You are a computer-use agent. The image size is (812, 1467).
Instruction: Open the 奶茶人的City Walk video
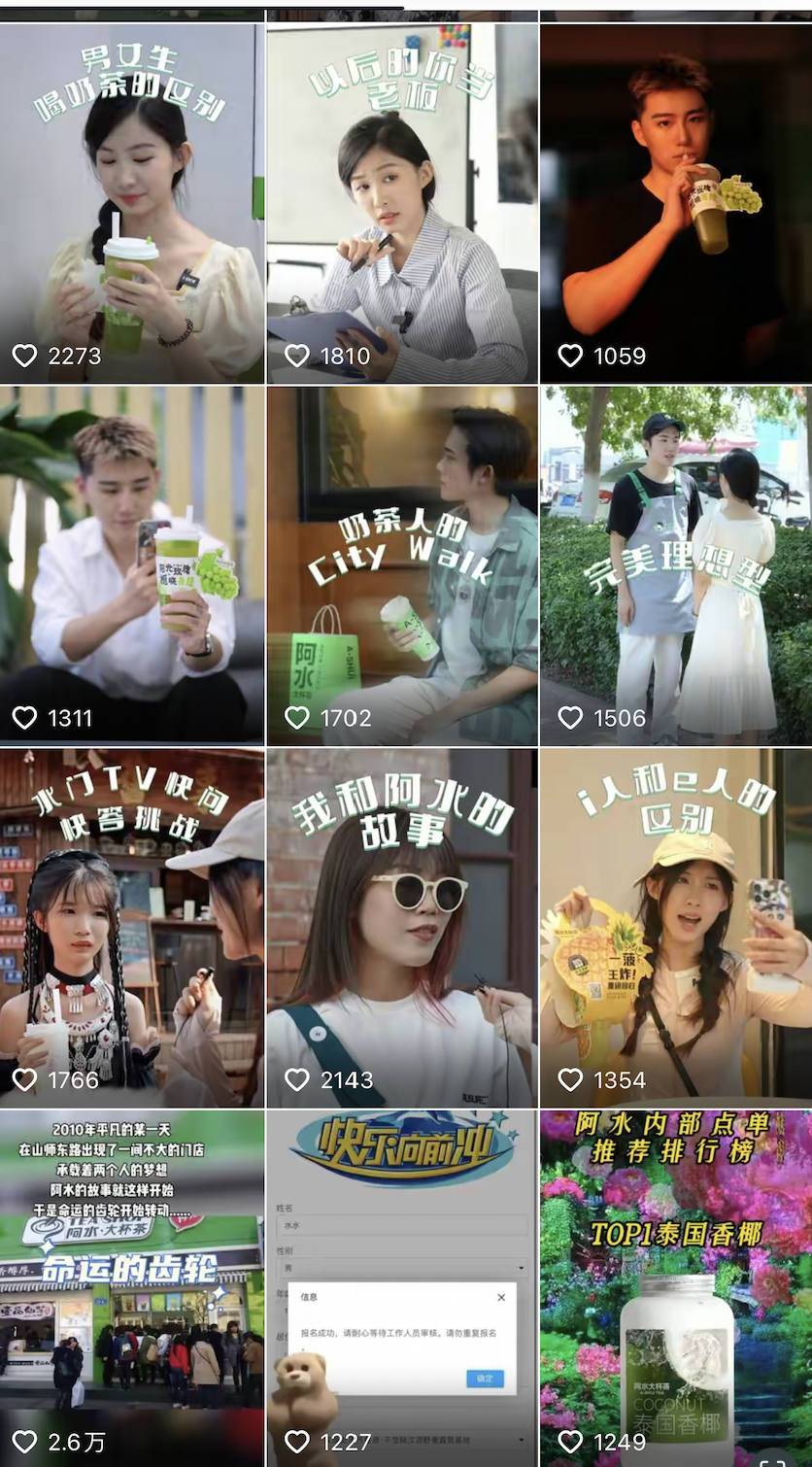coord(402,566)
